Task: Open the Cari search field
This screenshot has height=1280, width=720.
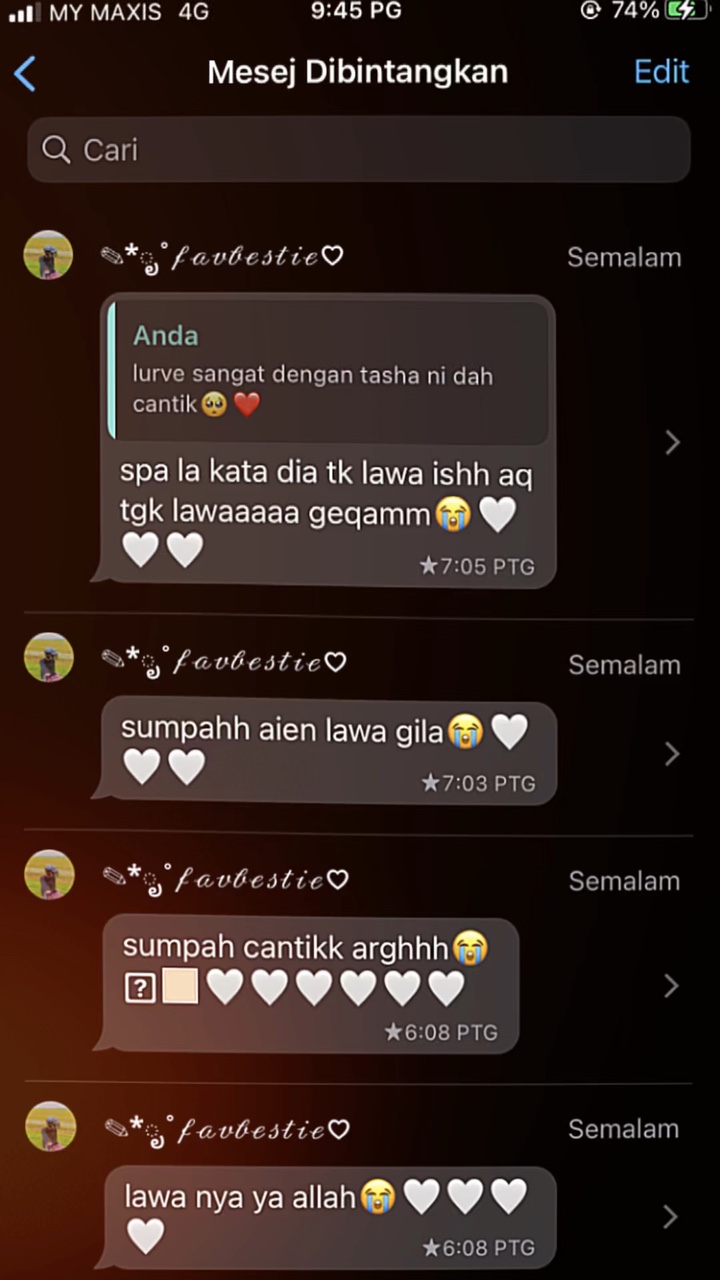Action: click(x=359, y=150)
